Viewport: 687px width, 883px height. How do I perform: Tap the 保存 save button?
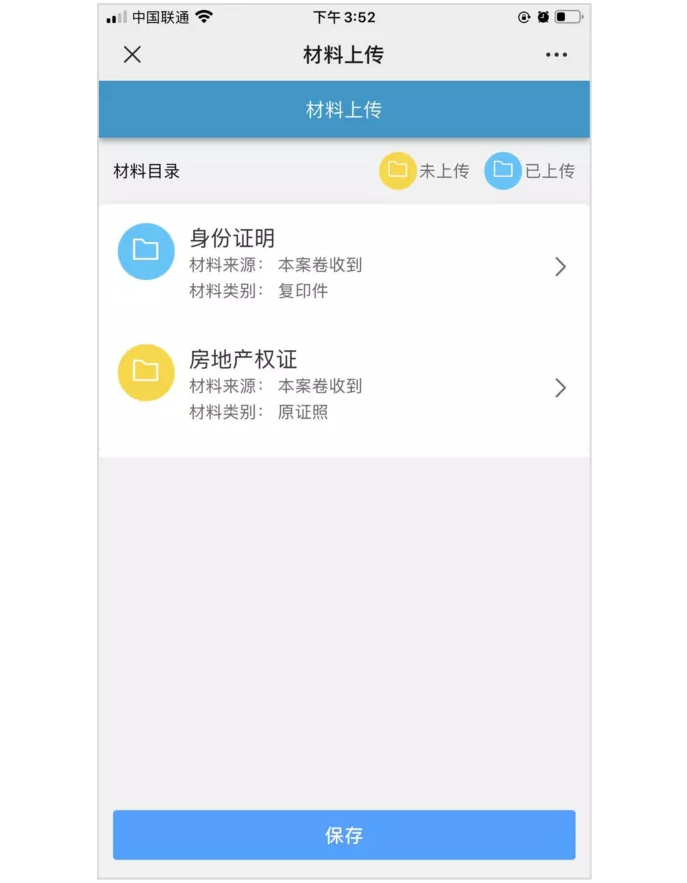343,835
